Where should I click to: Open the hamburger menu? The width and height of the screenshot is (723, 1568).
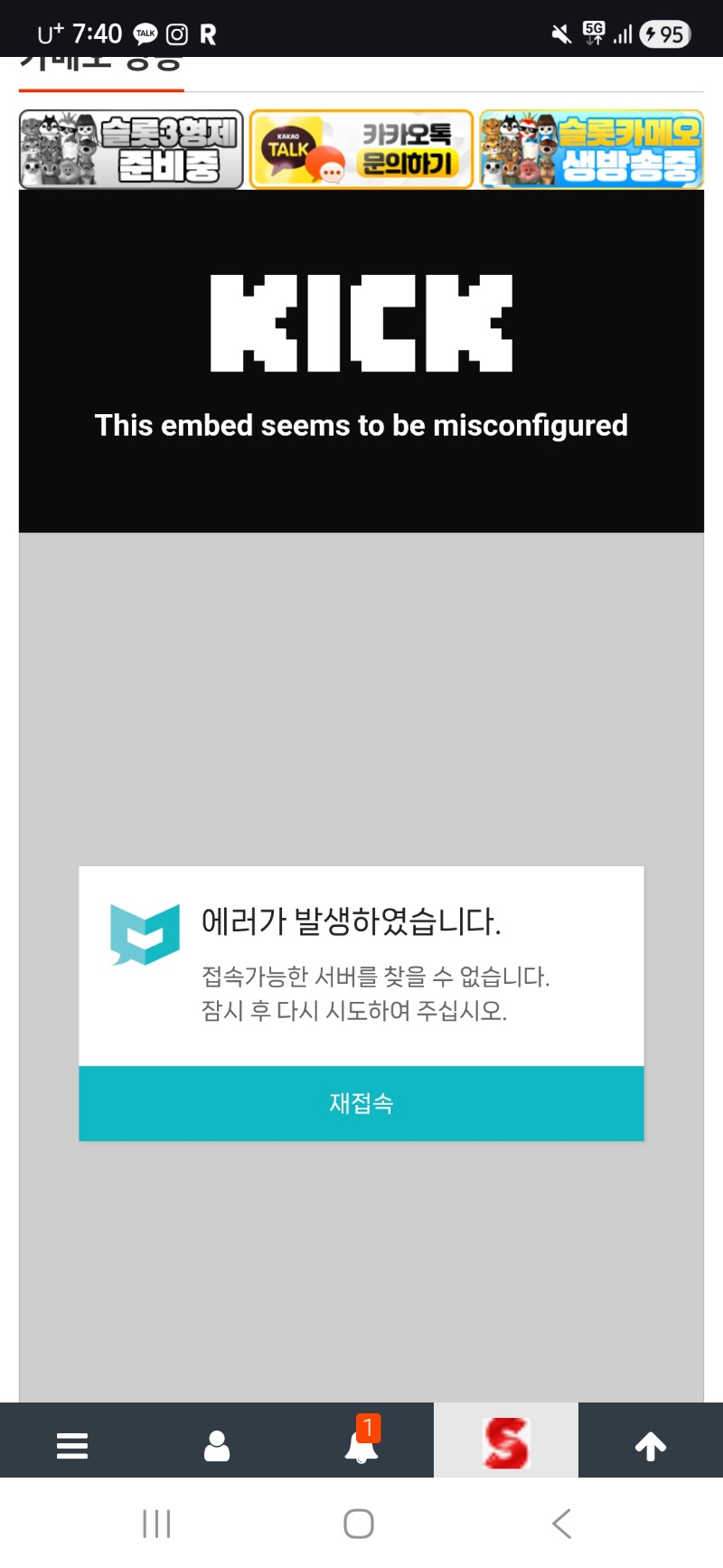pos(72,1445)
